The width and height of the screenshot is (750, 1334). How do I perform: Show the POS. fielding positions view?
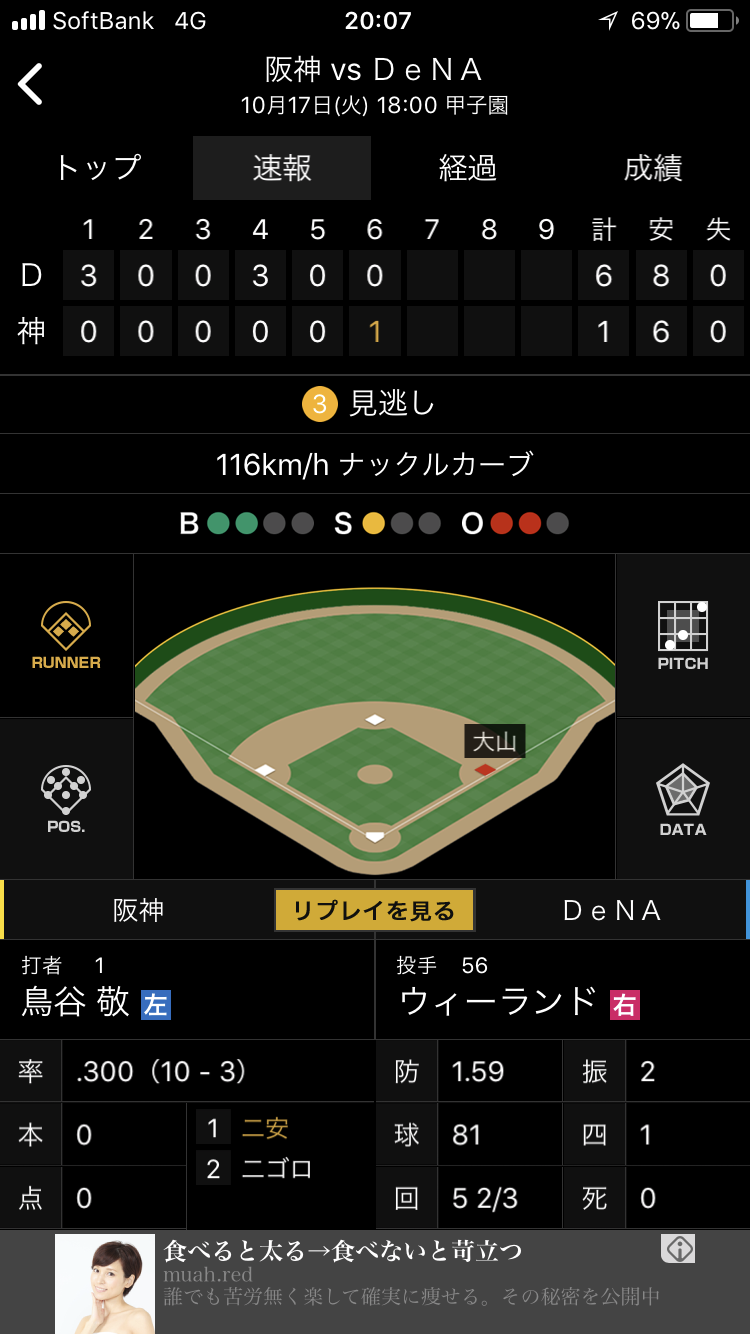66,799
